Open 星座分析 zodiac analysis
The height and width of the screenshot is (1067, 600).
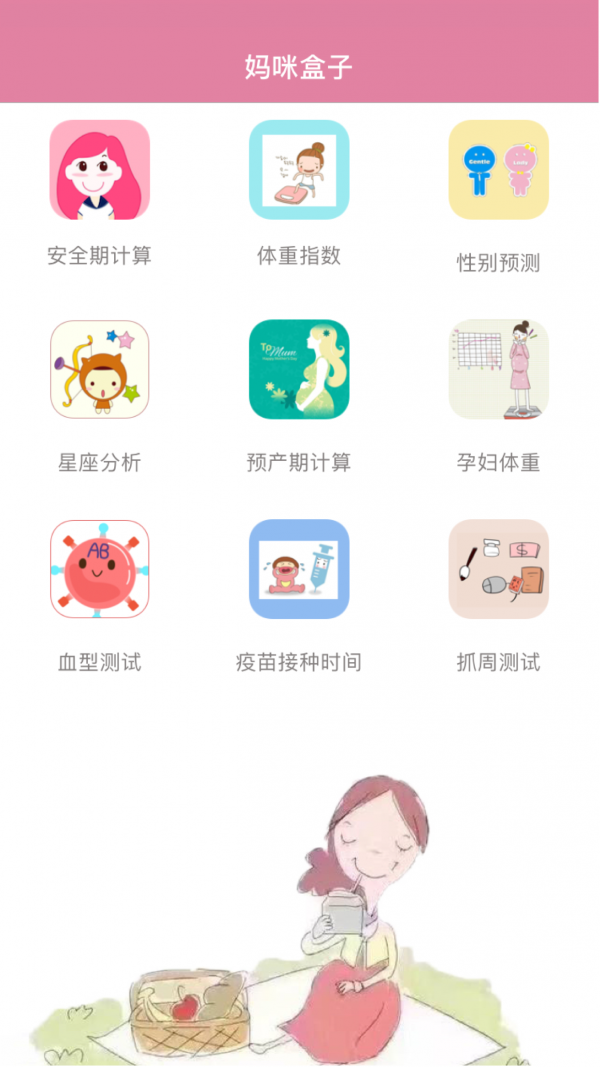99,369
